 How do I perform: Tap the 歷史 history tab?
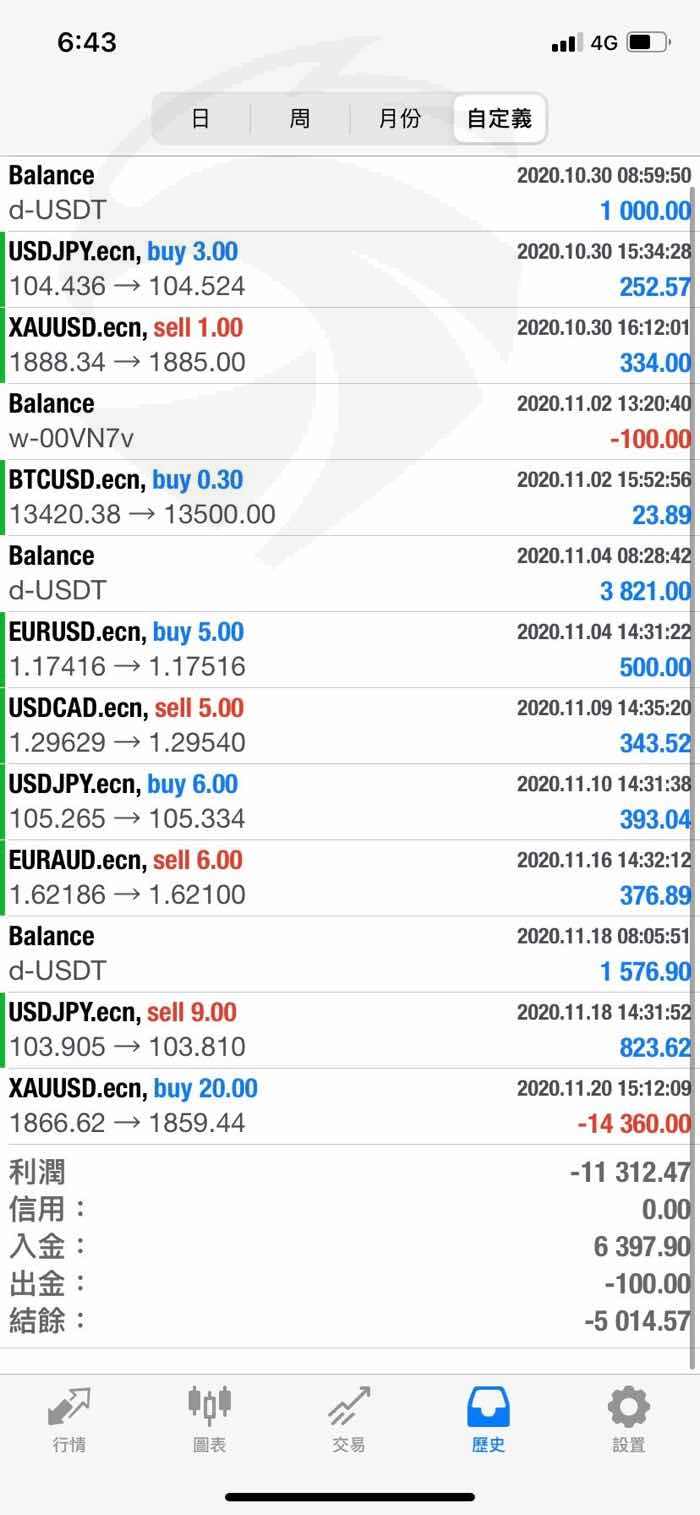[x=489, y=1419]
